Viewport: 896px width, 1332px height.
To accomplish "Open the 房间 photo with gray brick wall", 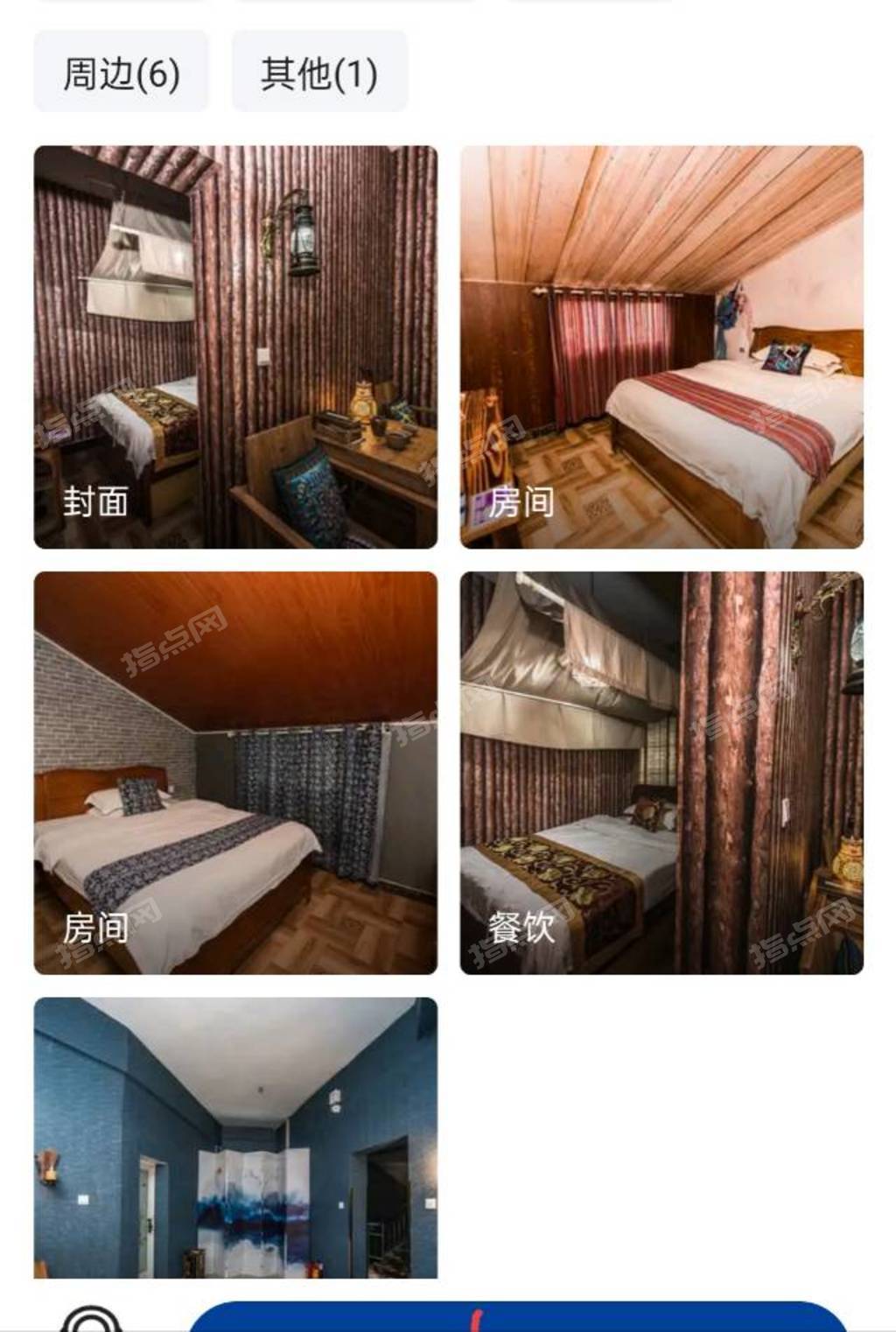I will tap(235, 773).
